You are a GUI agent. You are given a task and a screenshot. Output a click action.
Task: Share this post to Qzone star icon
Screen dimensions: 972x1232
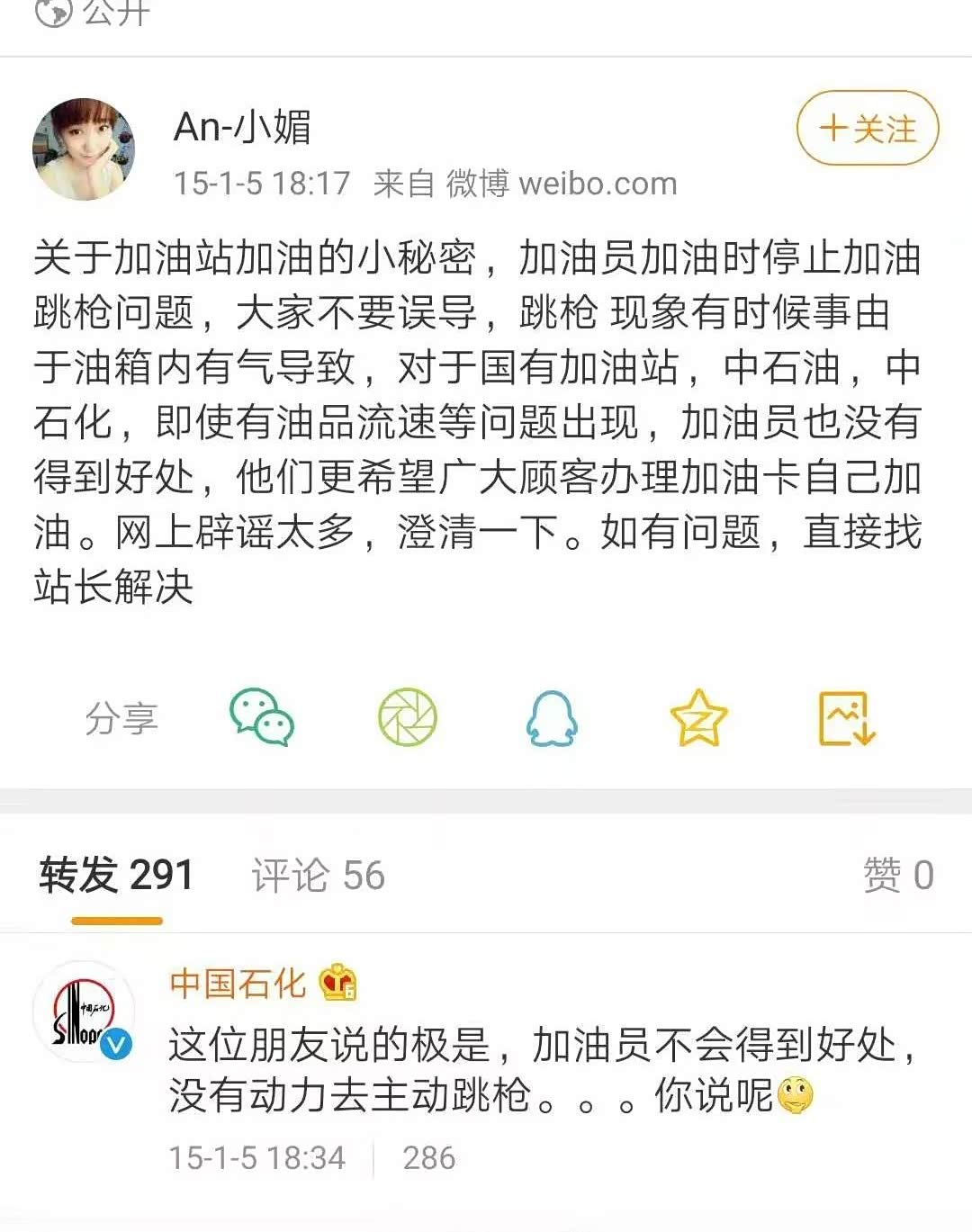[x=698, y=717]
